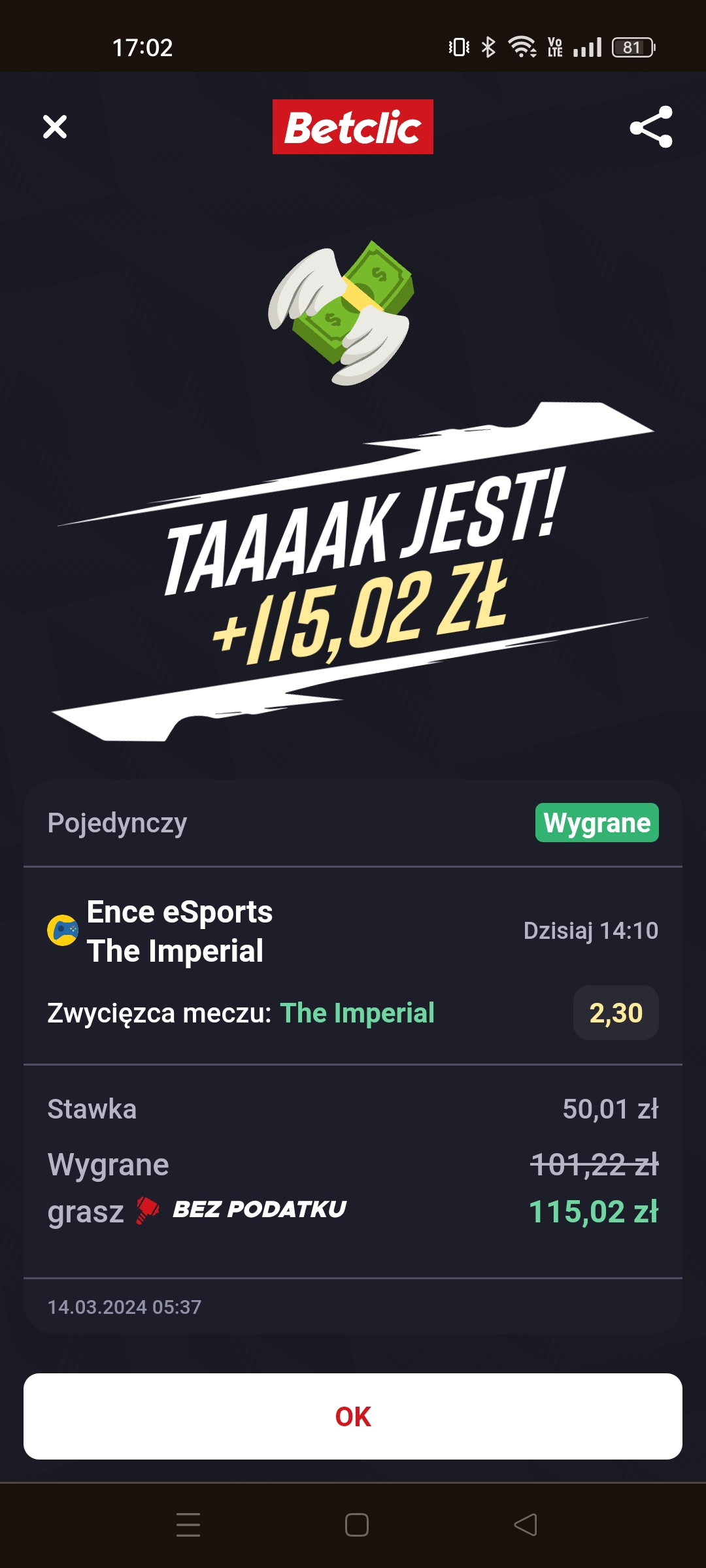Screen dimensions: 706x1568
Task: Confirm with the OK button
Action: 353,1416
